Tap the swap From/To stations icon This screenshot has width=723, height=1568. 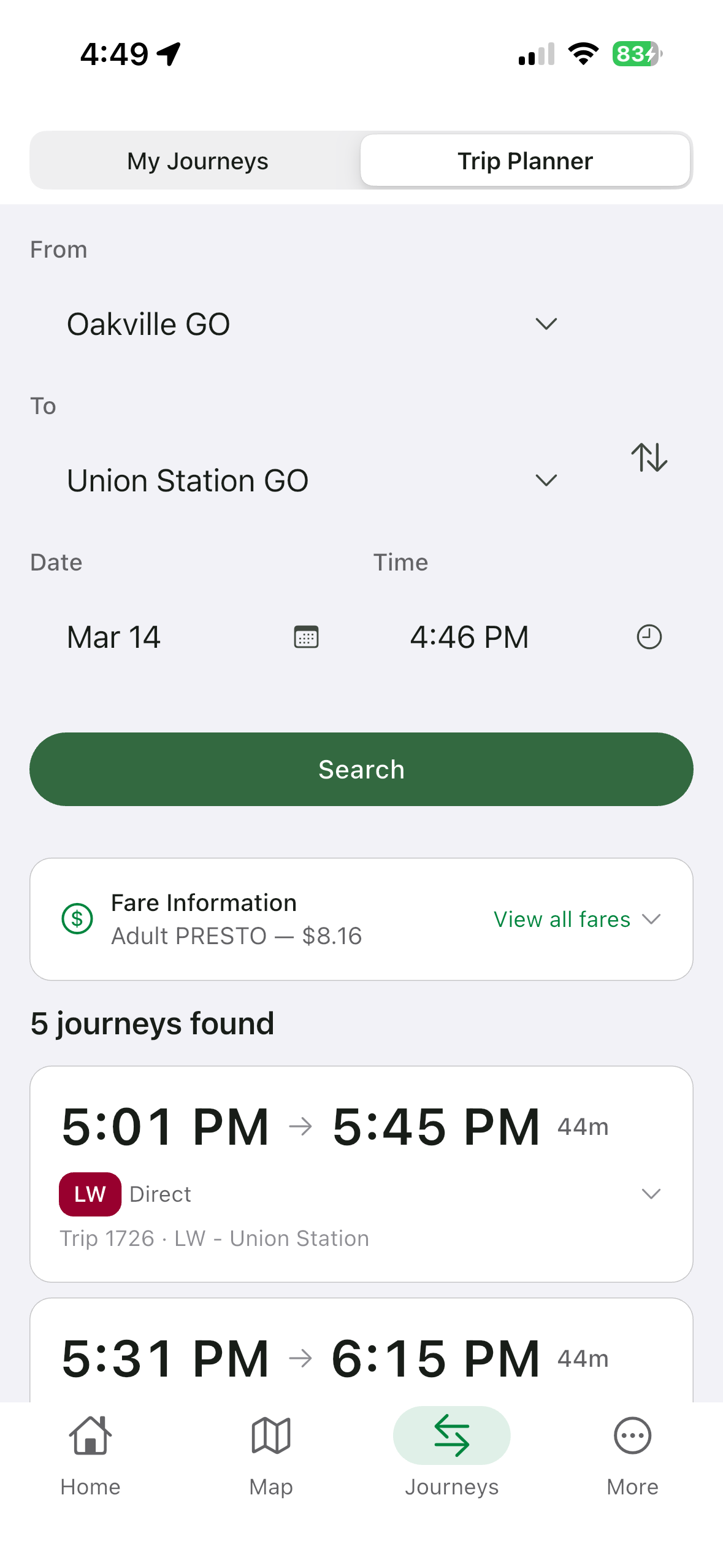(649, 458)
